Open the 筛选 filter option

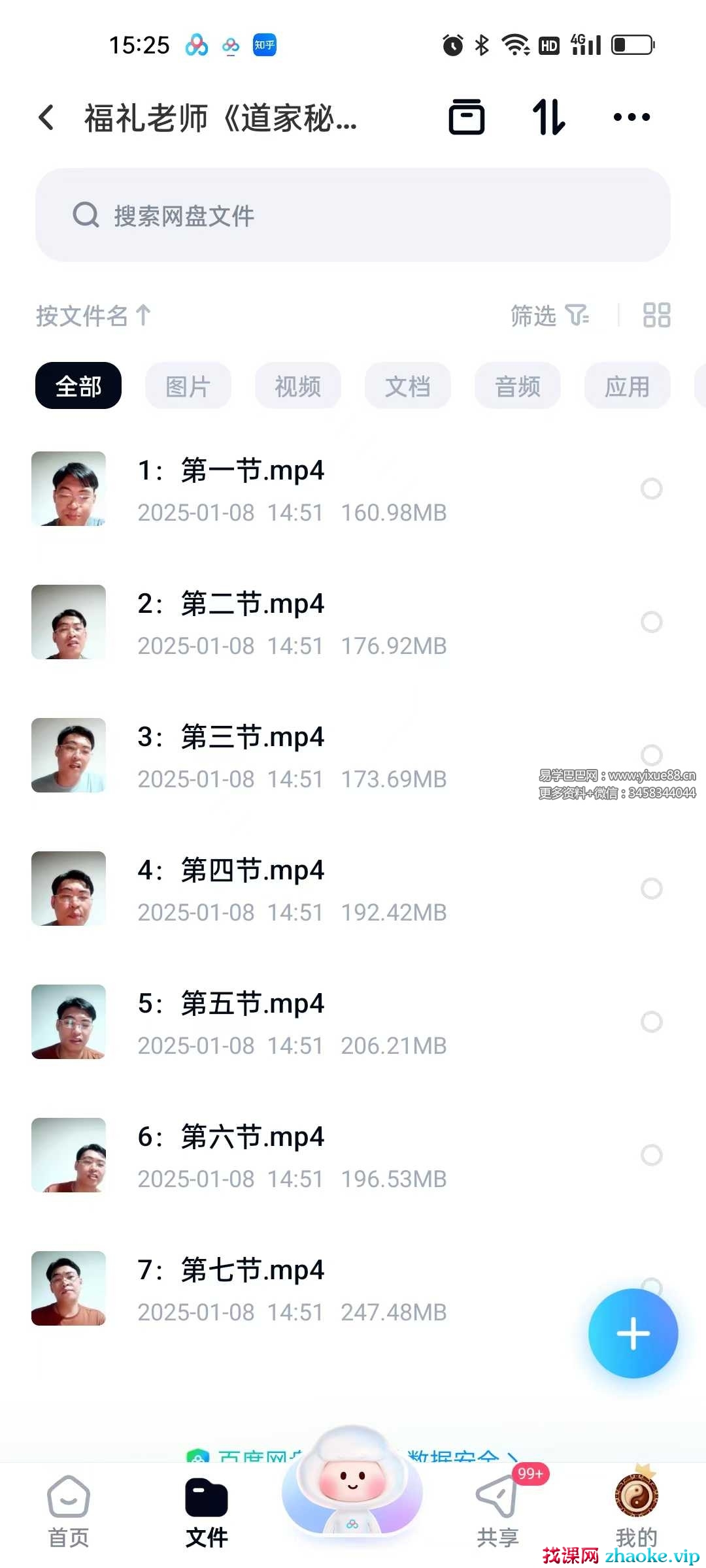[x=549, y=316]
